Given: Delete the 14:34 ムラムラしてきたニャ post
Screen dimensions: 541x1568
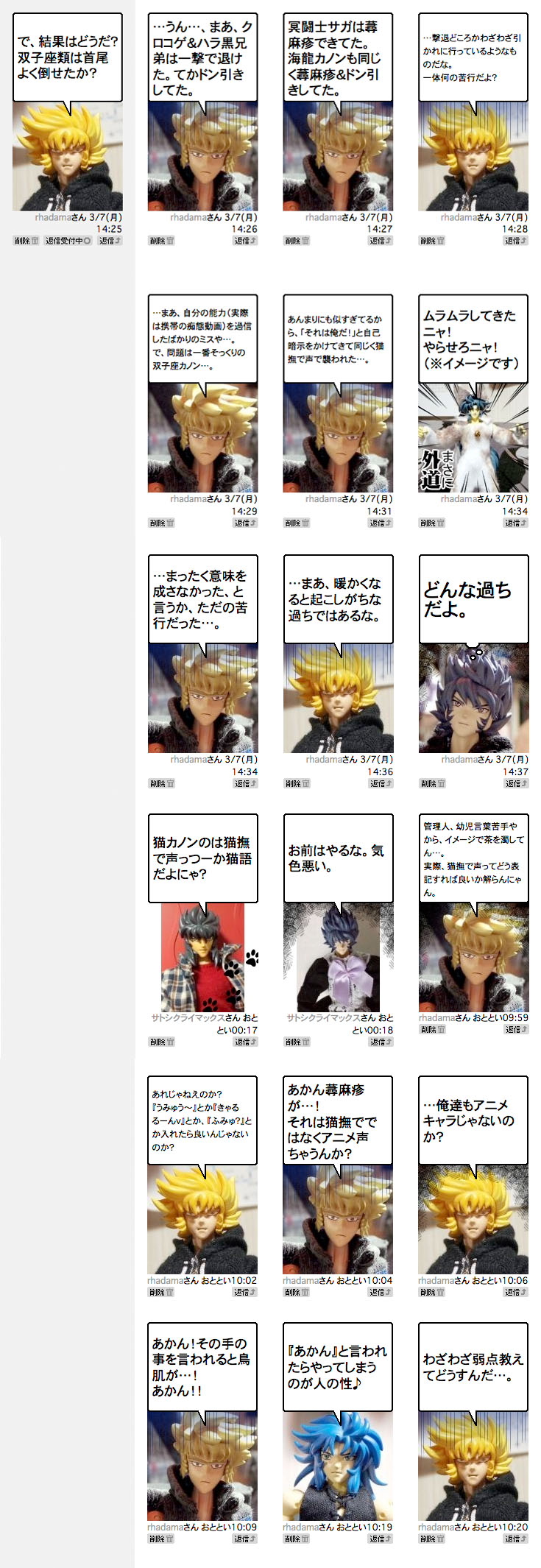Looking at the screenshot, I should coord(433,523).
